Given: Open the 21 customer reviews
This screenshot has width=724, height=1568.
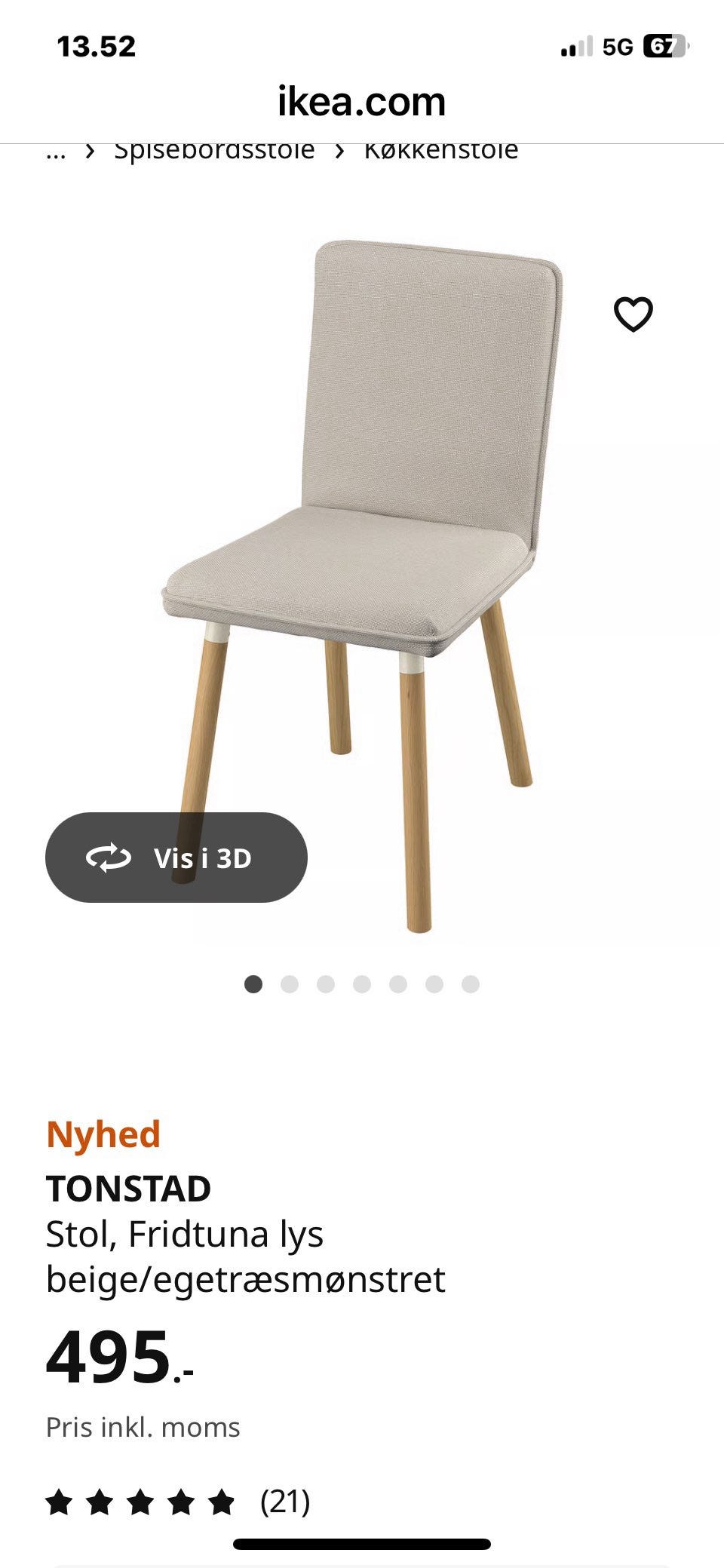Looking at the screenshot, I should (178, 1501).
